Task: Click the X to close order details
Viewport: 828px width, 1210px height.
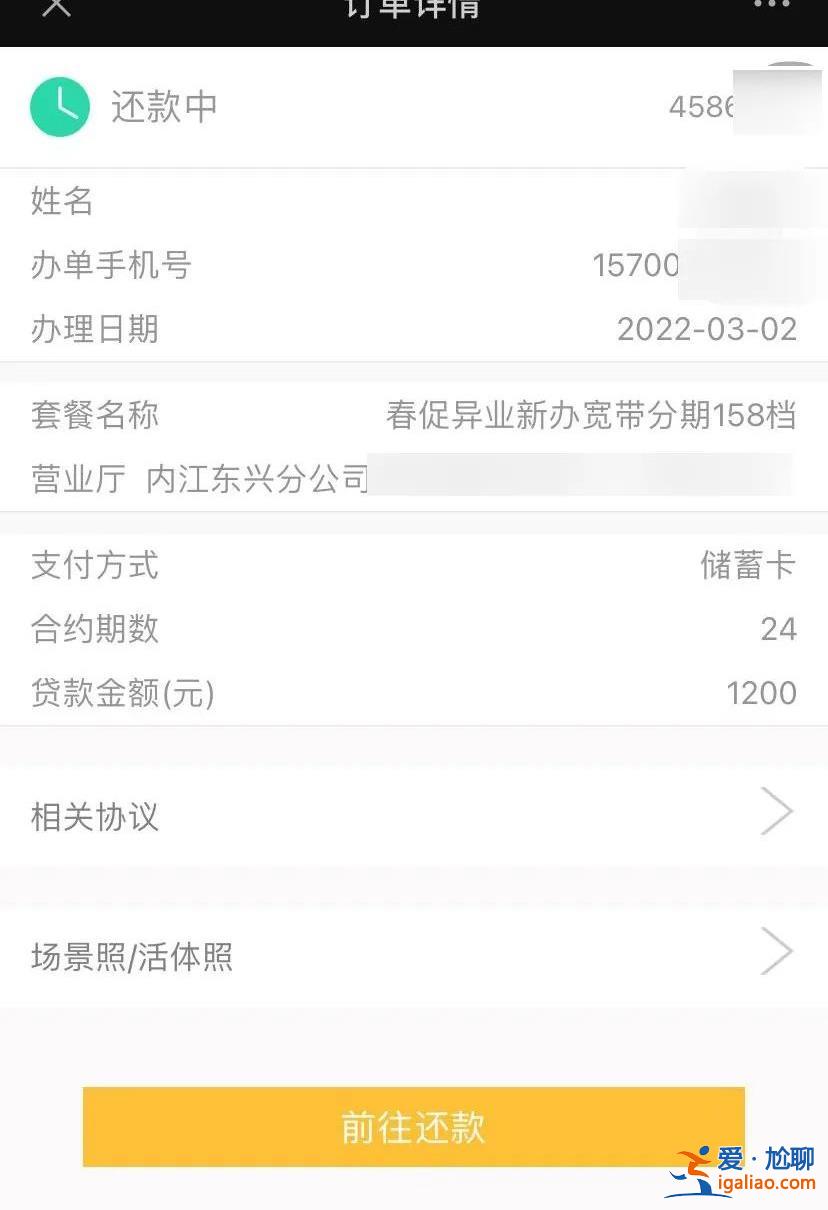Action: point(55,8)
